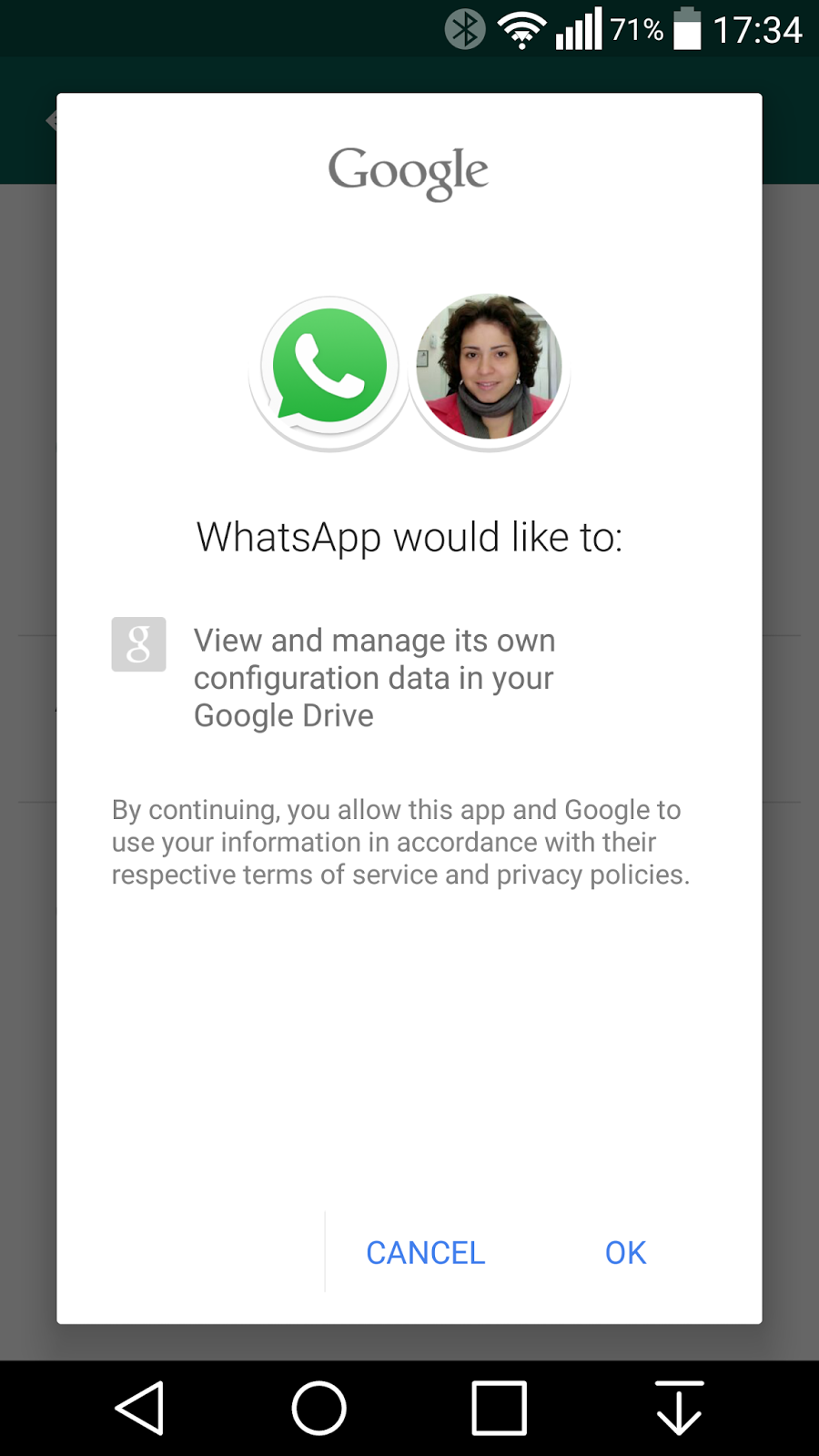The width and height of the screenshot is (819, 1456).
Task: Go back with the system back button
Action: (139, 1408)
